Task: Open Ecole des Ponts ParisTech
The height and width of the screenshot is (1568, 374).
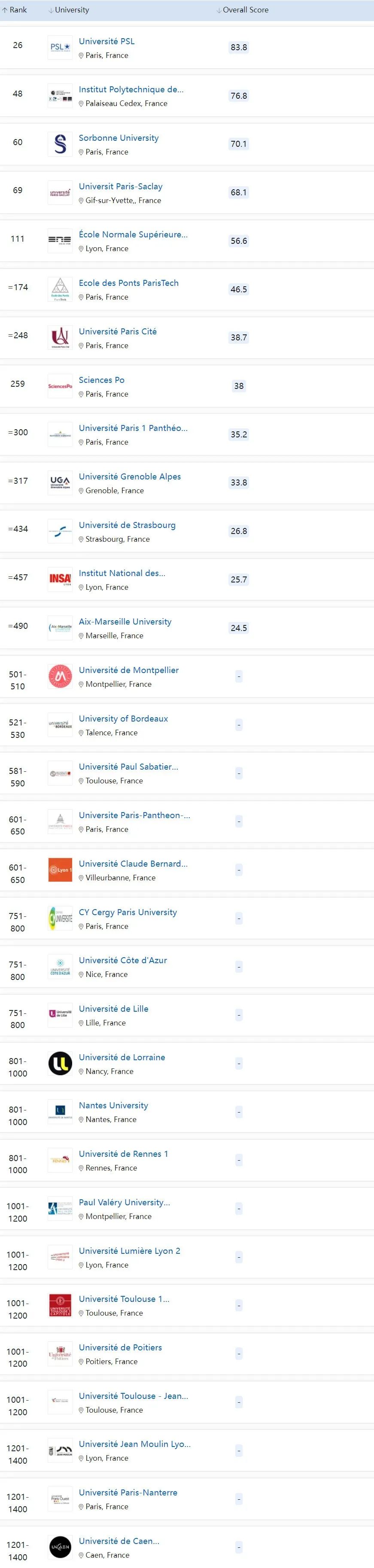Action: 128,283
